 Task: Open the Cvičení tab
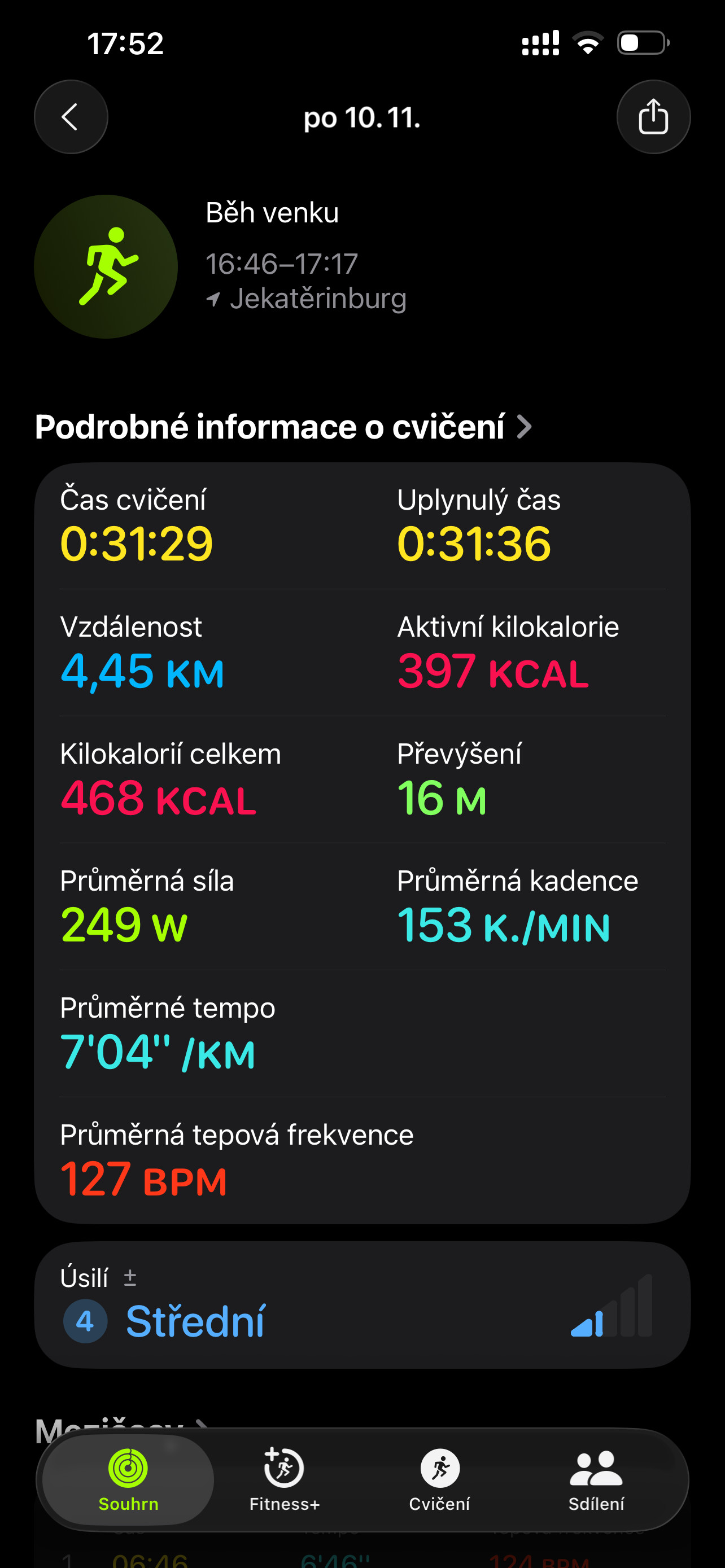pos(439,1480)
